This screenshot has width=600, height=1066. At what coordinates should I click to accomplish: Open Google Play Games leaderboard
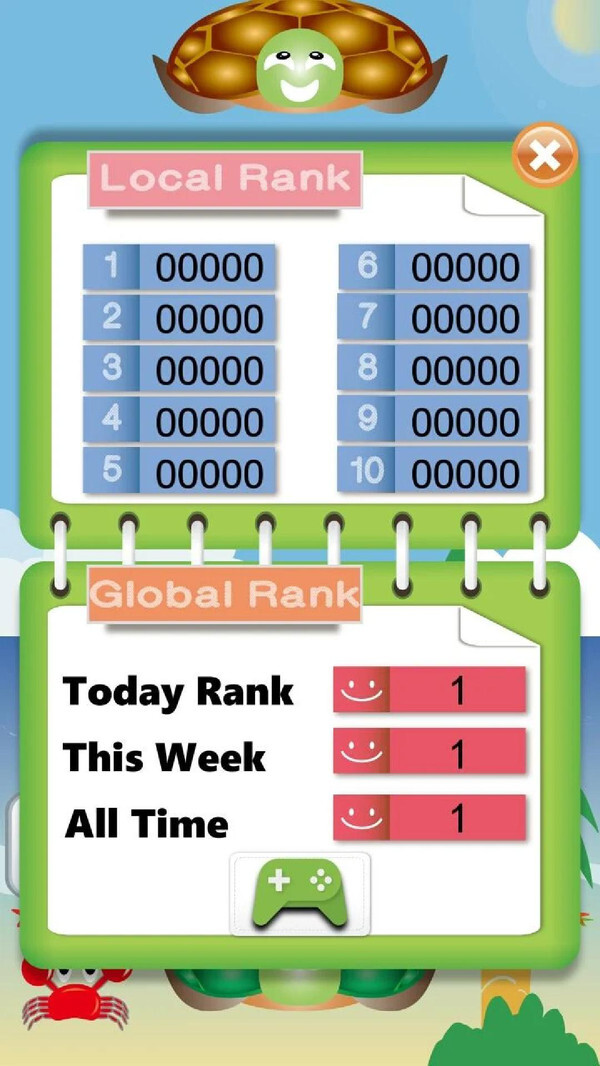coord(299,893)
